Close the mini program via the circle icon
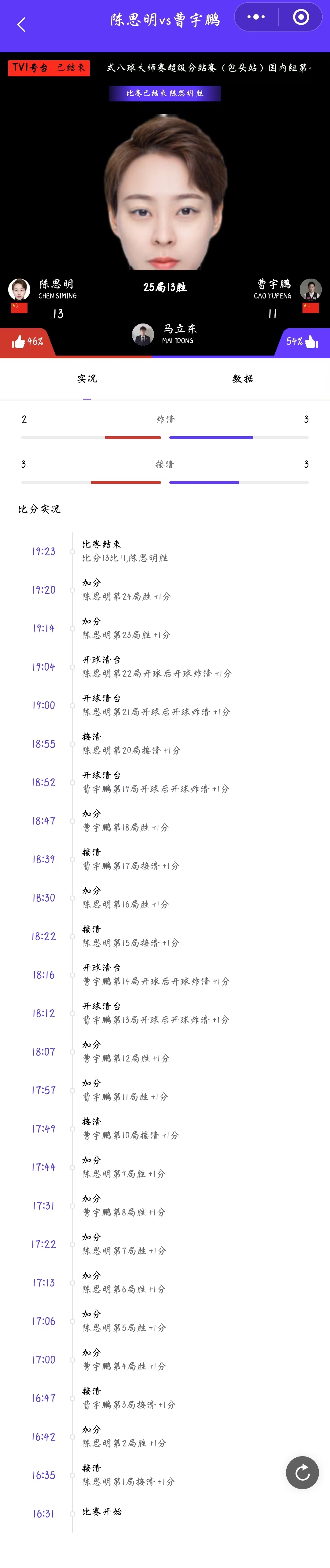 301,17
